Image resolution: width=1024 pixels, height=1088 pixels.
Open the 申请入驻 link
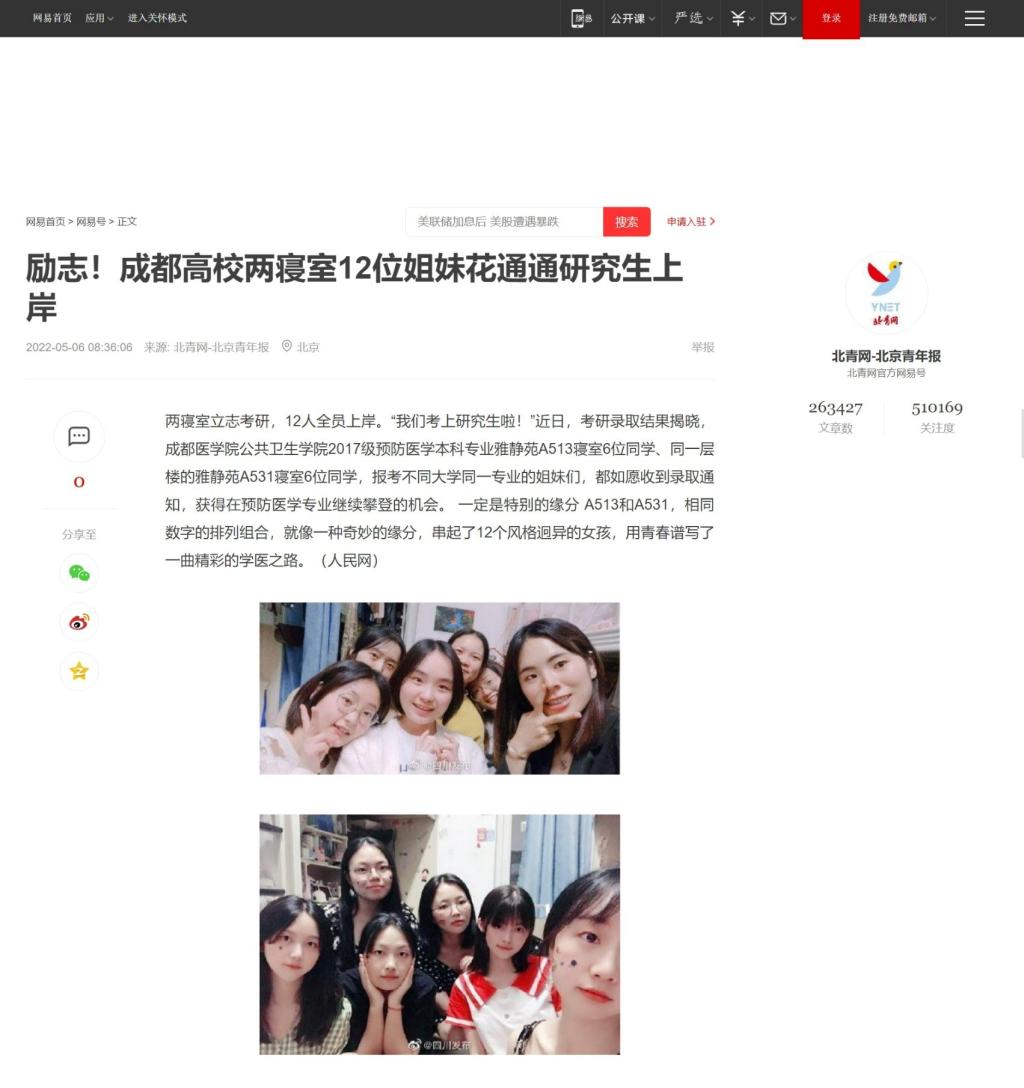point(691,222)
